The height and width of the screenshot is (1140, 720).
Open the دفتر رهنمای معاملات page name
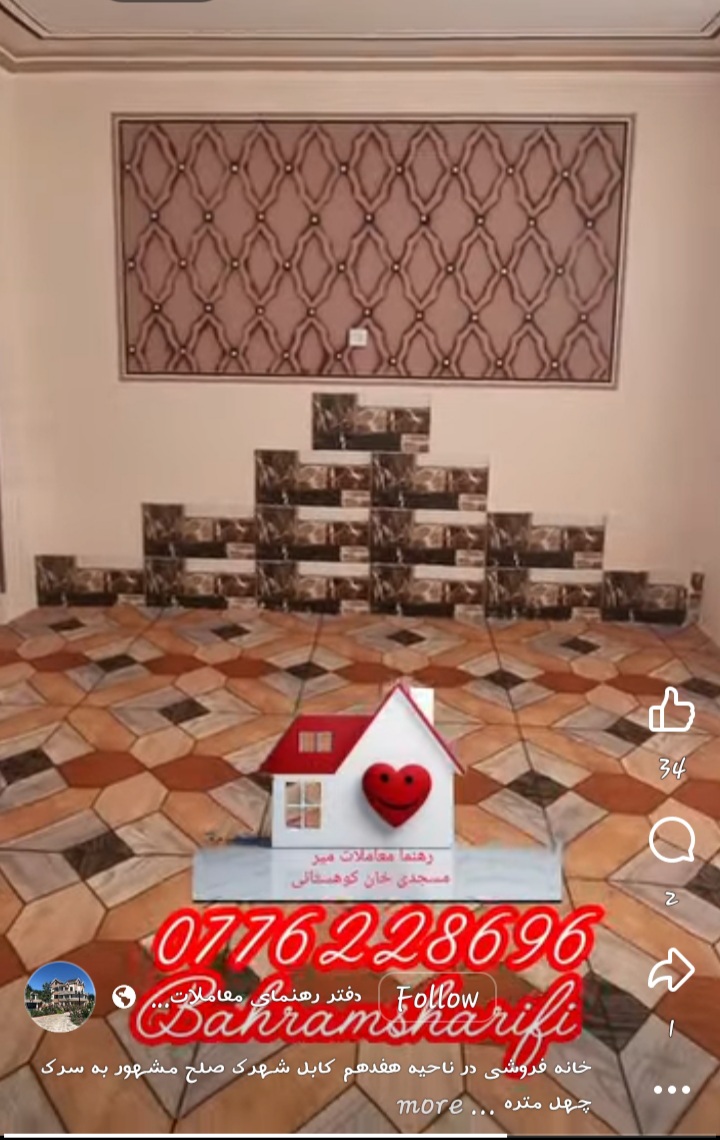click(x=255, y=997)
